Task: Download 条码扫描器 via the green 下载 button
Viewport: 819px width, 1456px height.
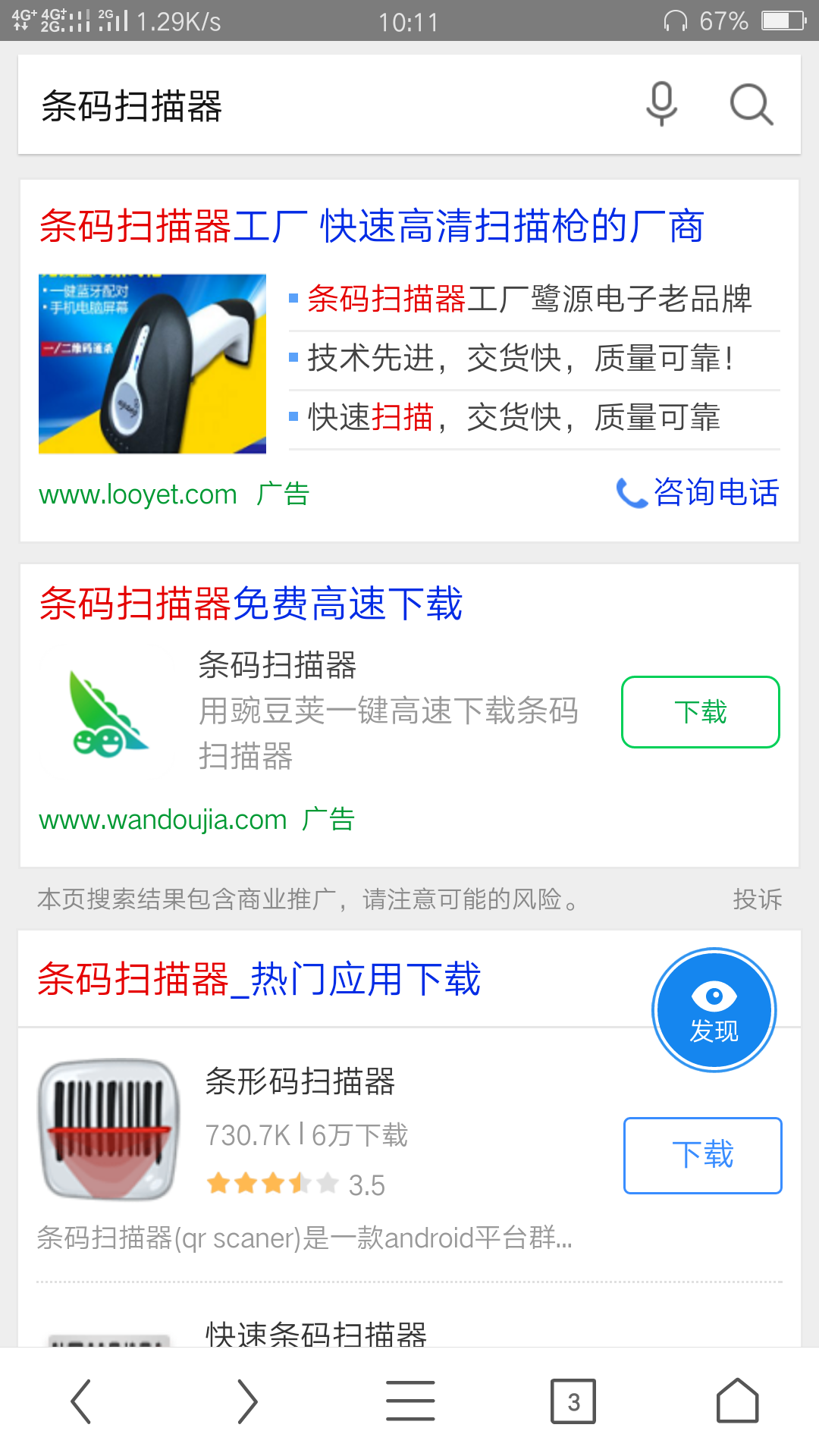Action: [700, 712]
